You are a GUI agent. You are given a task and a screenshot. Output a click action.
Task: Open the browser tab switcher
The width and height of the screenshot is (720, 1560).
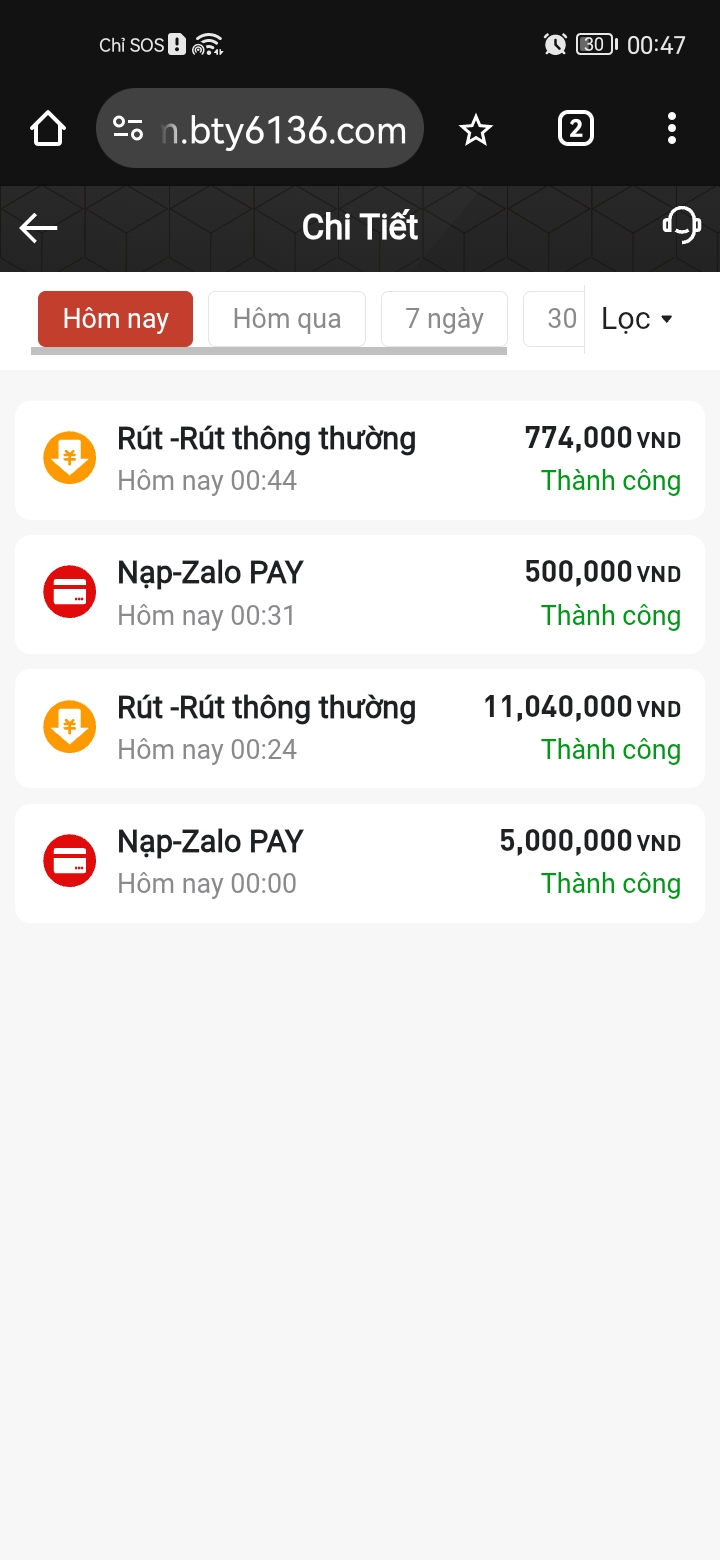pyautogui.click(x=575, y=129)
